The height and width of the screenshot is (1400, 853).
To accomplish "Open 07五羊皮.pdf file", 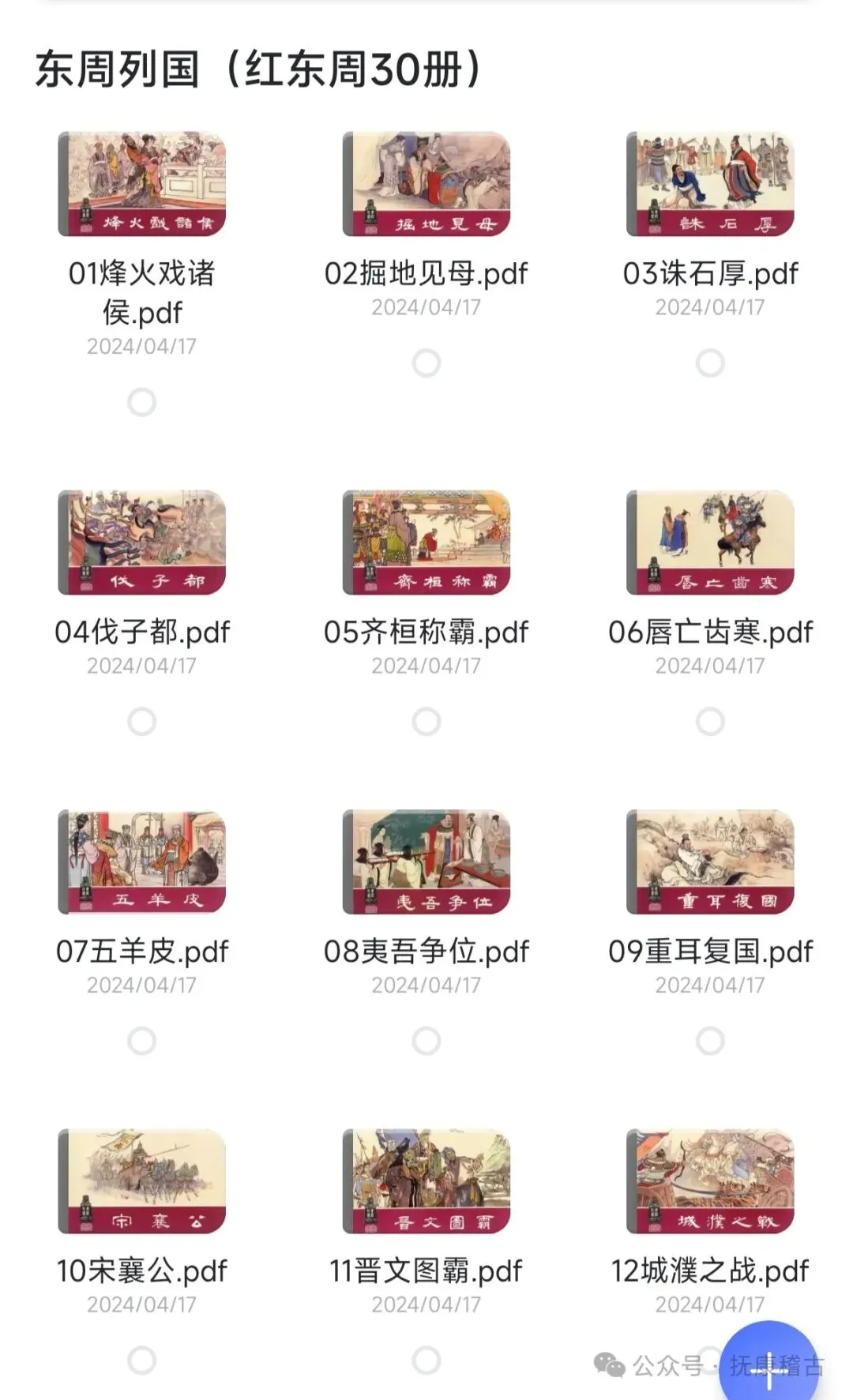I will (x=142, y=861).
